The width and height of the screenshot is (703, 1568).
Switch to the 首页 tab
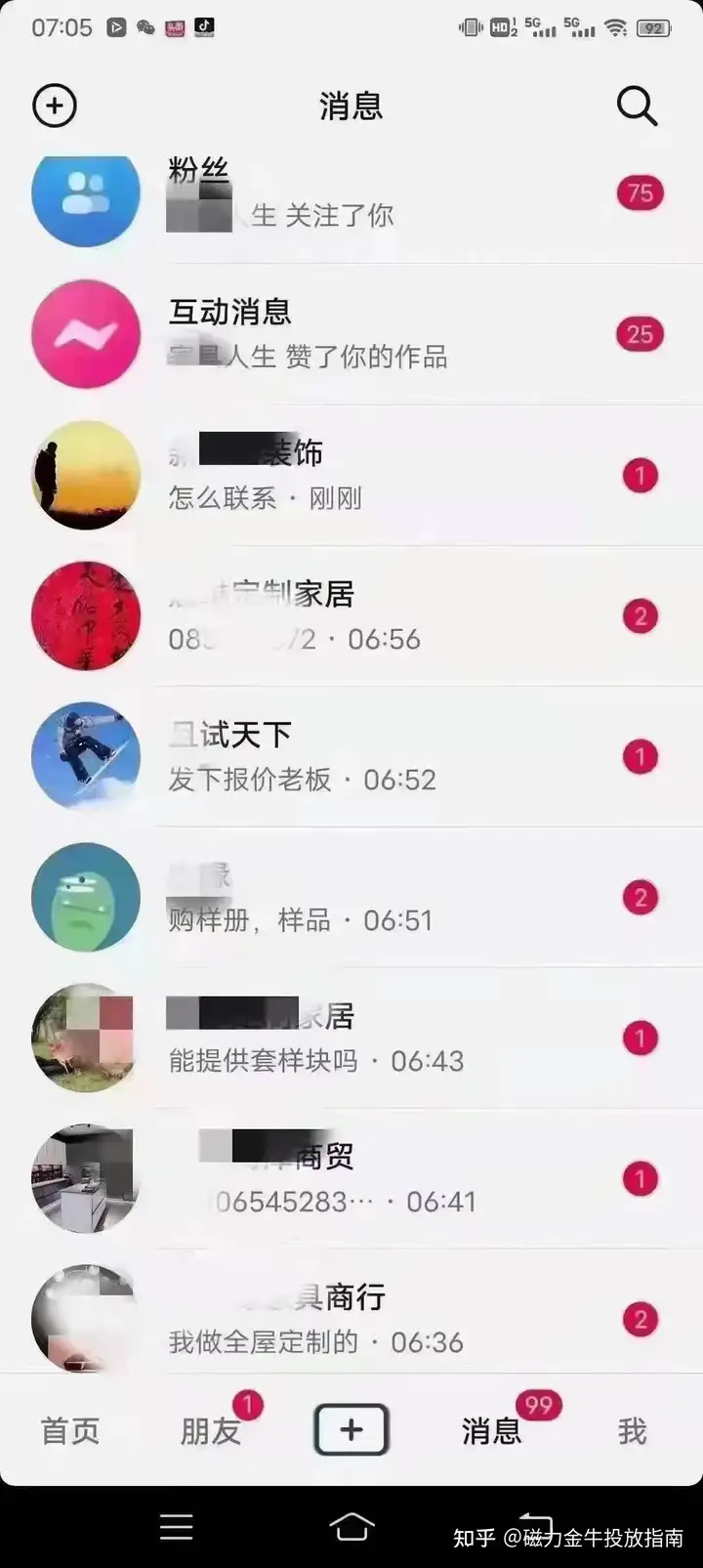[x=70, y=1430]
